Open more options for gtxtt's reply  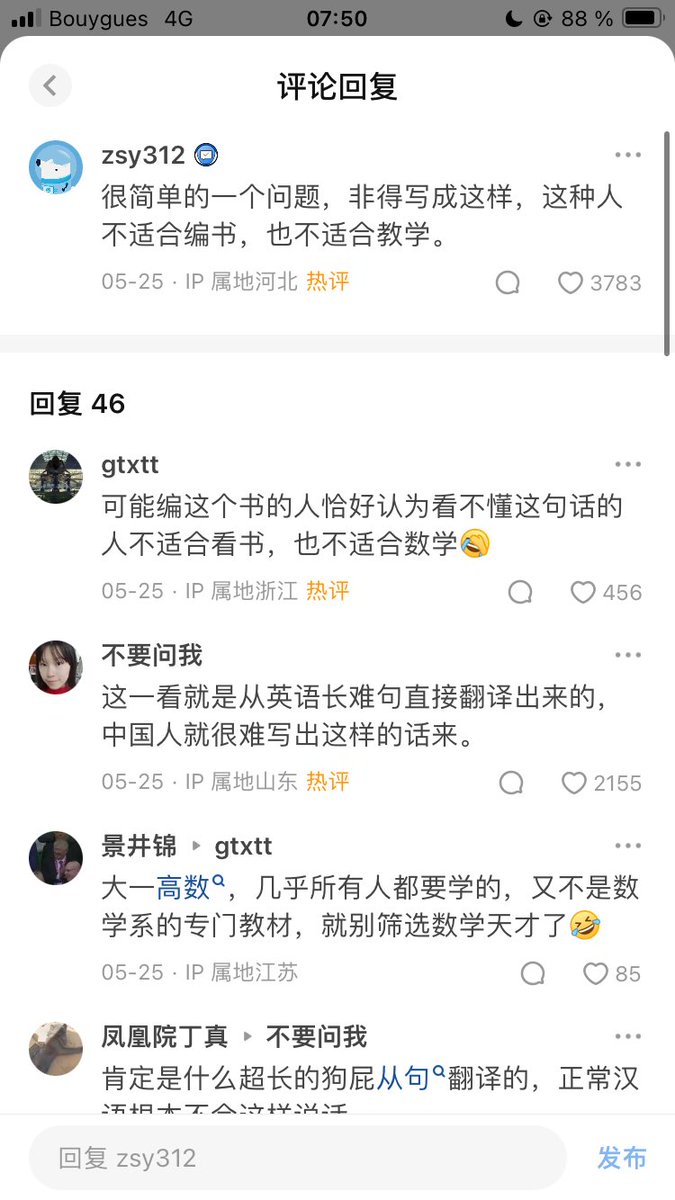click(x=628, y=464)
